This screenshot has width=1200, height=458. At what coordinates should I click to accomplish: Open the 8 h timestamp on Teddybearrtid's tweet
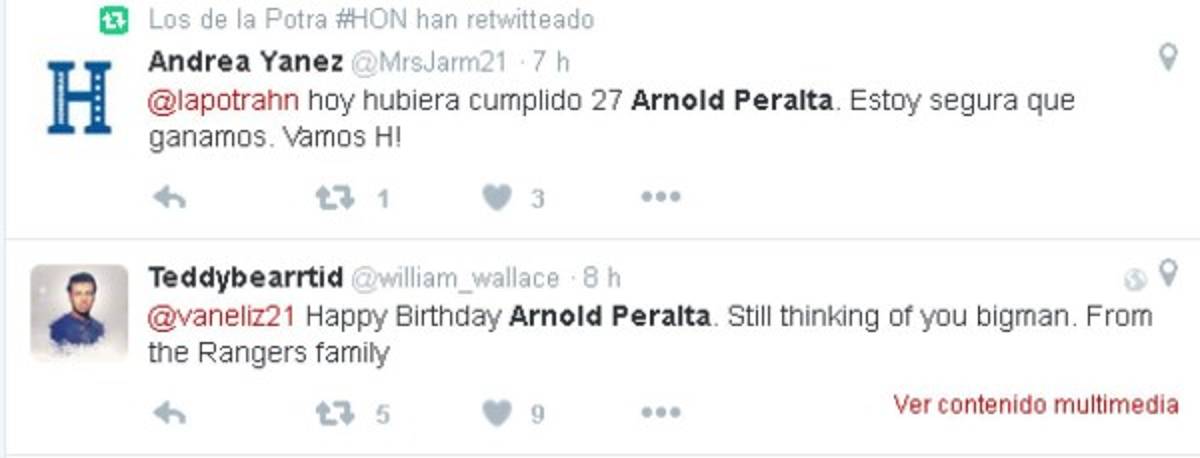600,278
